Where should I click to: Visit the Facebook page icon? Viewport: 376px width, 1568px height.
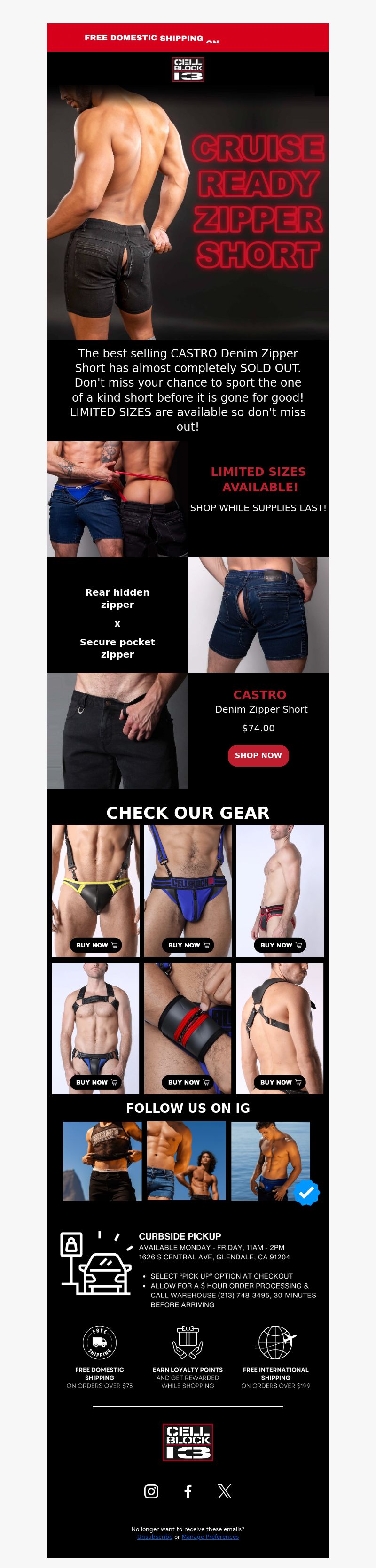click(x=188, y=1490)
